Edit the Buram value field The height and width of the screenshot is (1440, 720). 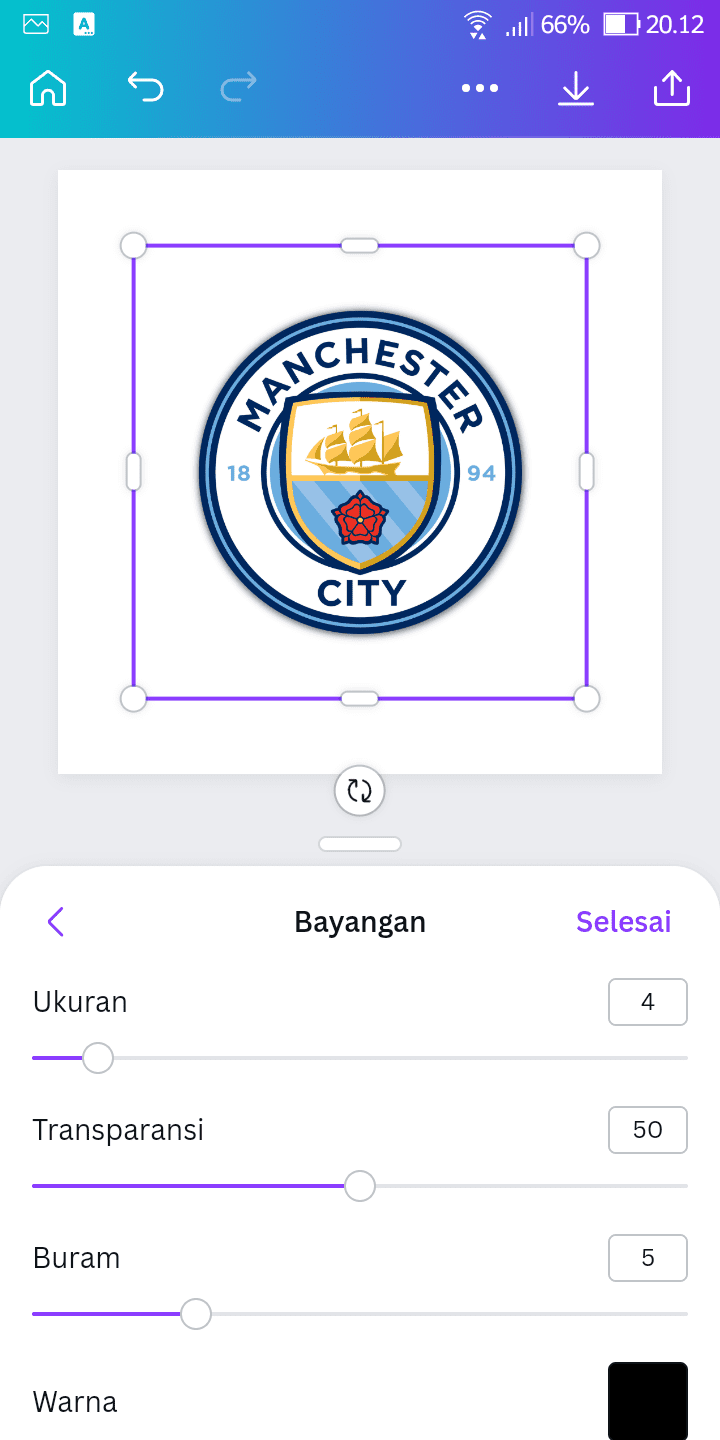click(x=648, y=1258)
